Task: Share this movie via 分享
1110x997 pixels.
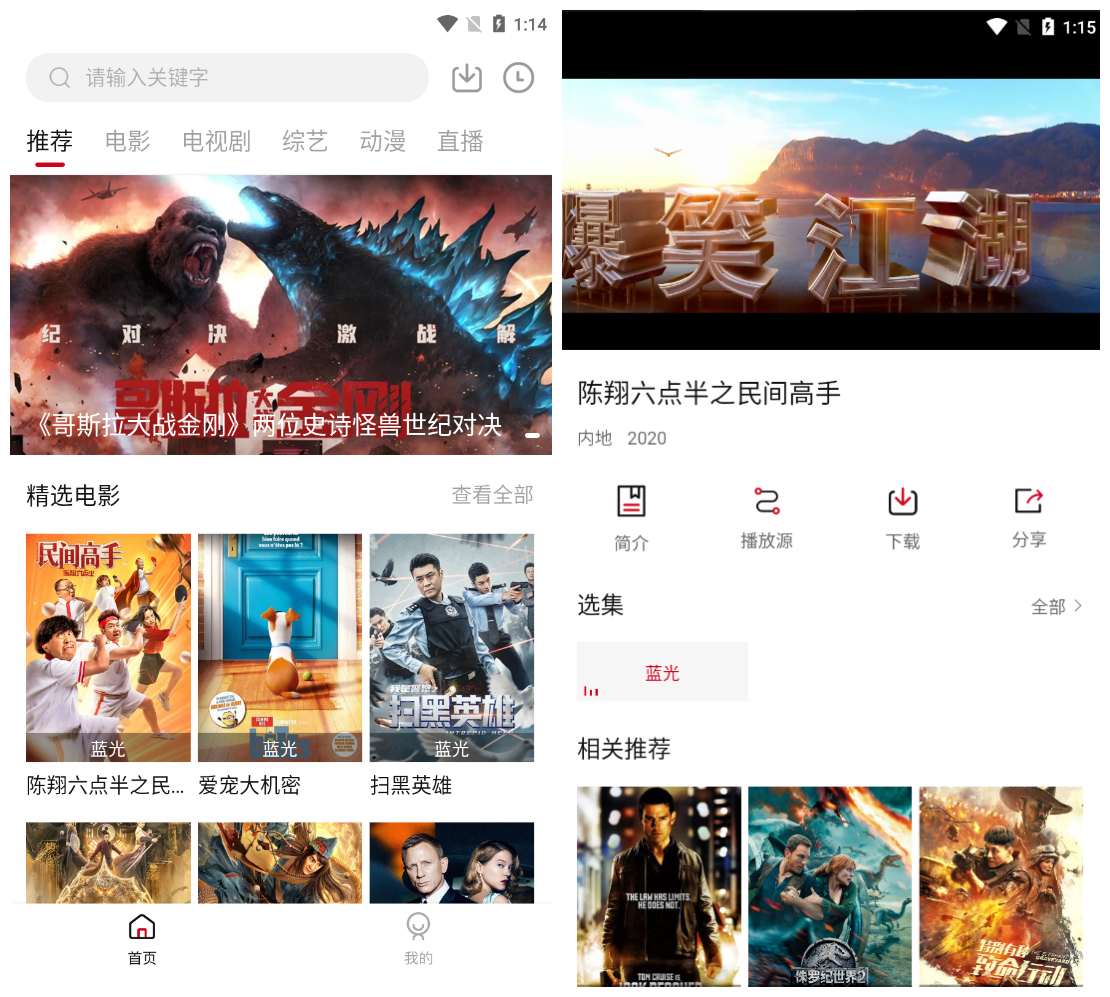Action: pos(1028,516)
